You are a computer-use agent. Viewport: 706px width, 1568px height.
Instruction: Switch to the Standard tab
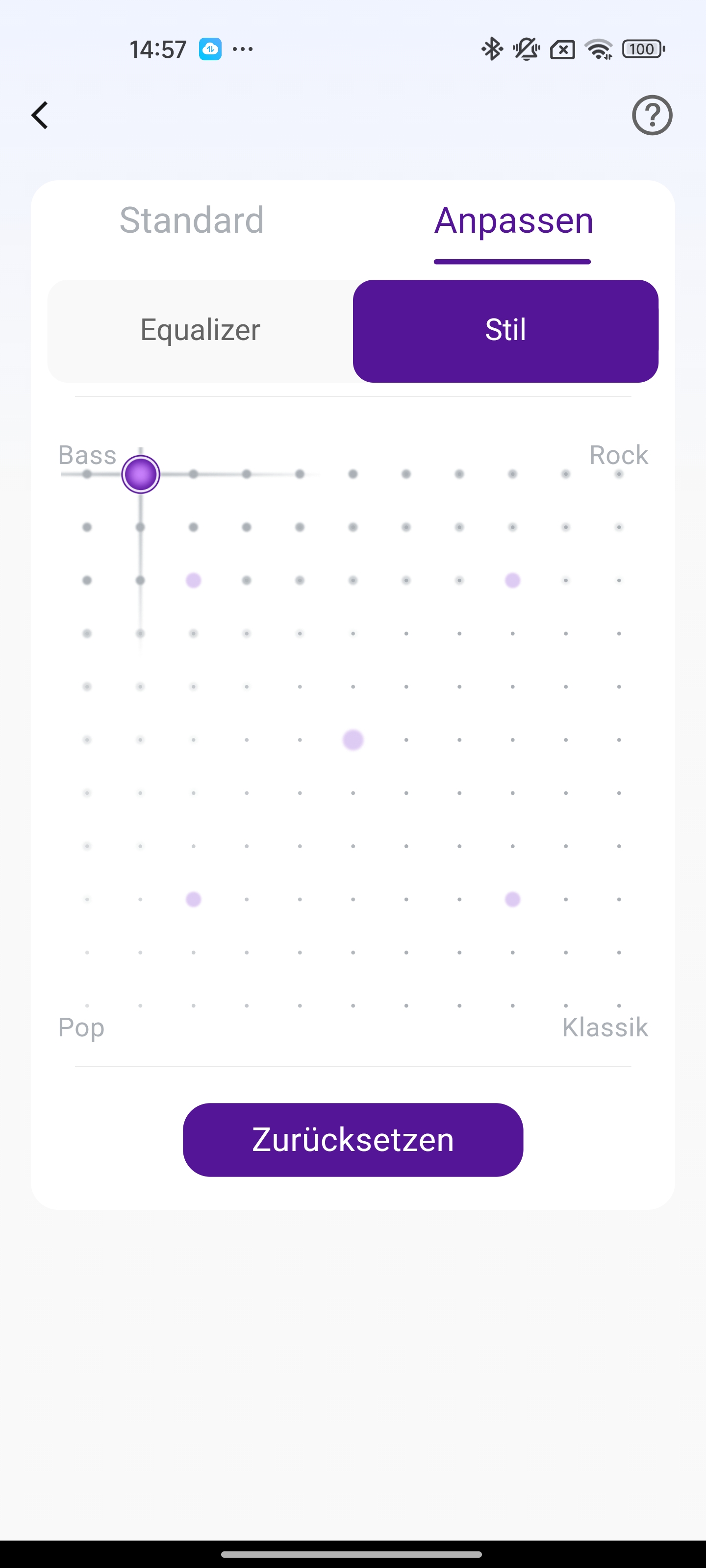192,220
